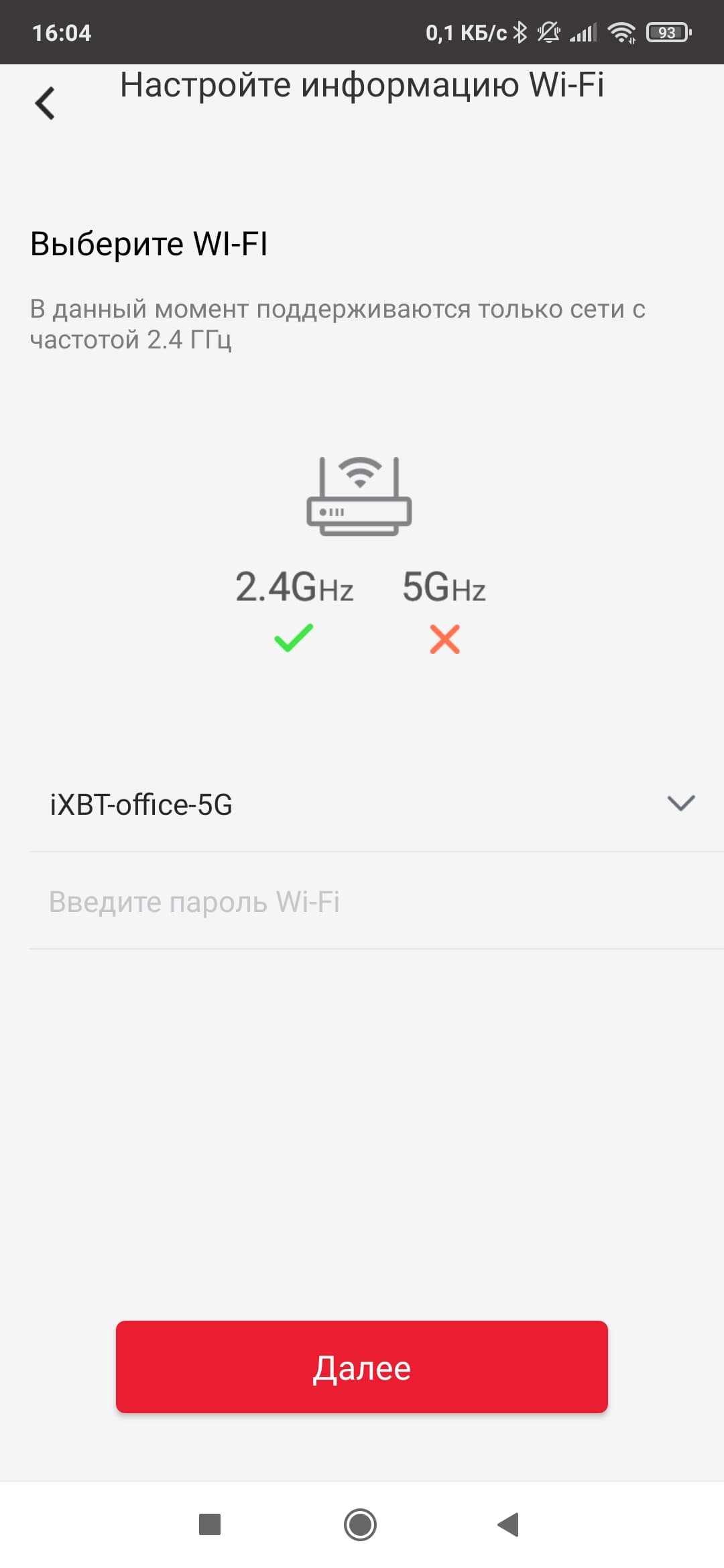Focus the Wi-Fi password field
The width and height of the screenshot is (724, 1568).
coord(362,902)
